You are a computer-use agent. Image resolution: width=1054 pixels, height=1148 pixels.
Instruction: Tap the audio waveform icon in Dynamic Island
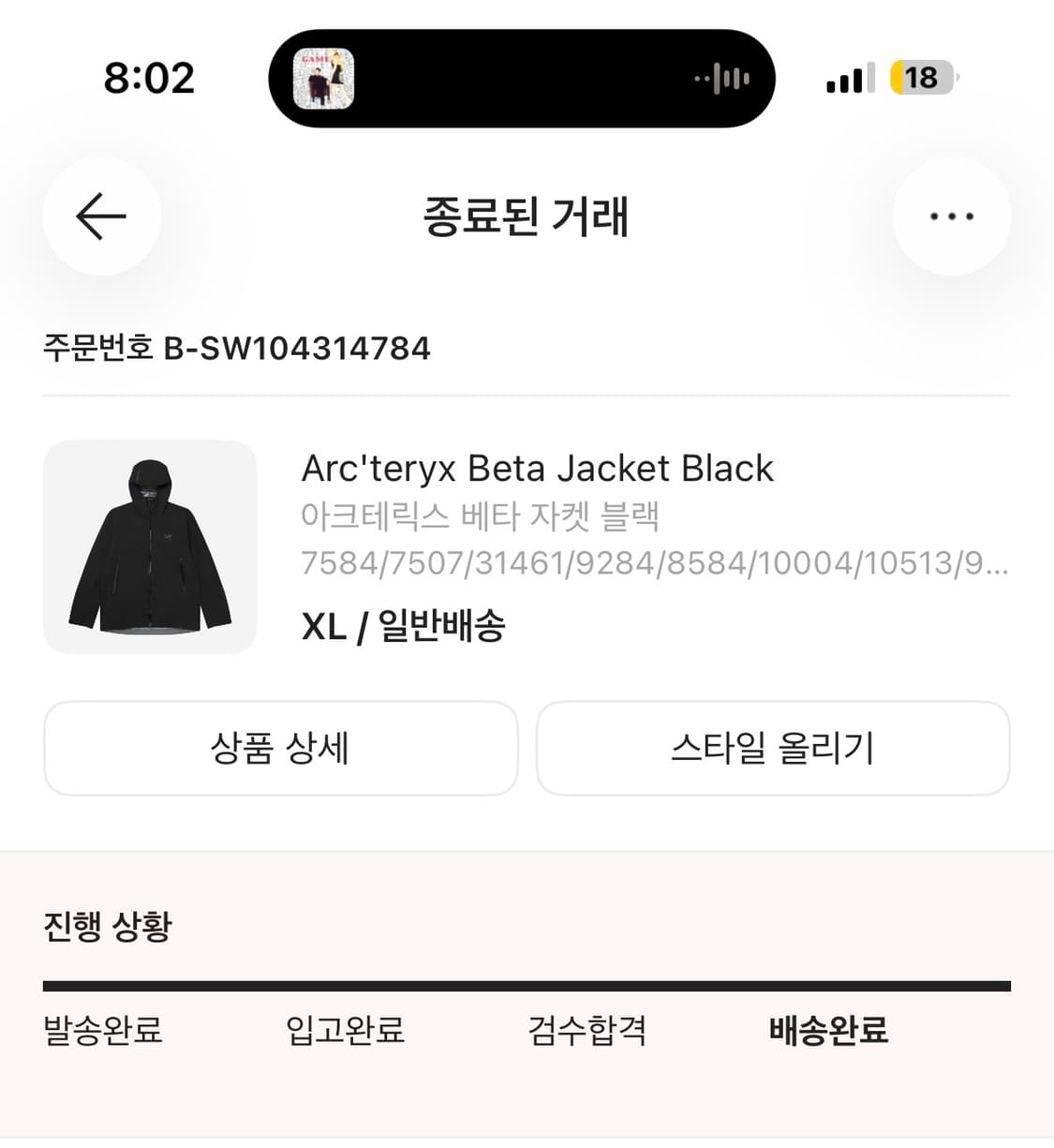point(721,79)
